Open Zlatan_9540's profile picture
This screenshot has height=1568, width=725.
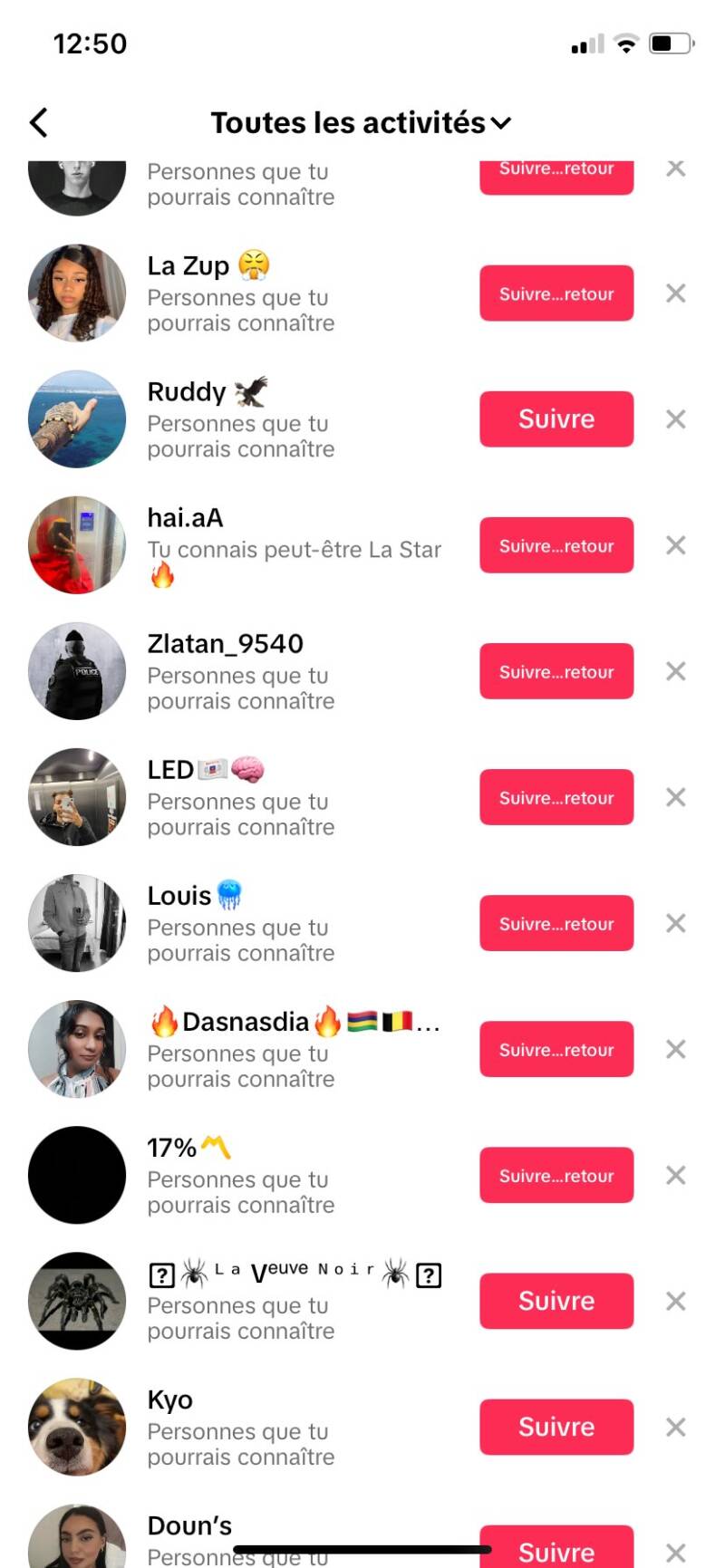77,671
